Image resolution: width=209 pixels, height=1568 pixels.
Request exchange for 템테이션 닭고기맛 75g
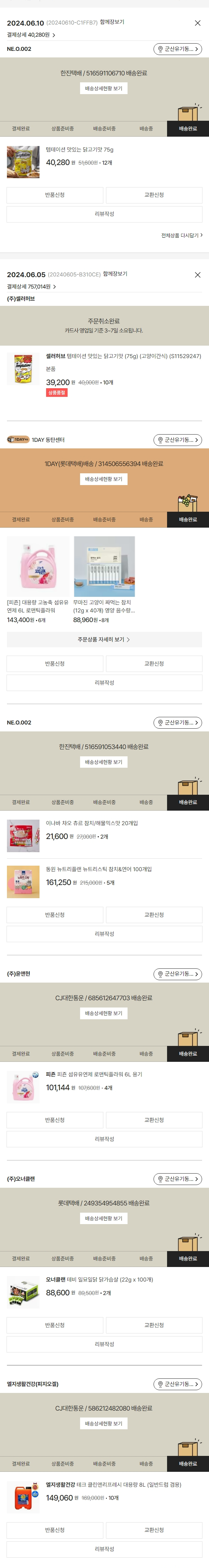pos(154,195)
